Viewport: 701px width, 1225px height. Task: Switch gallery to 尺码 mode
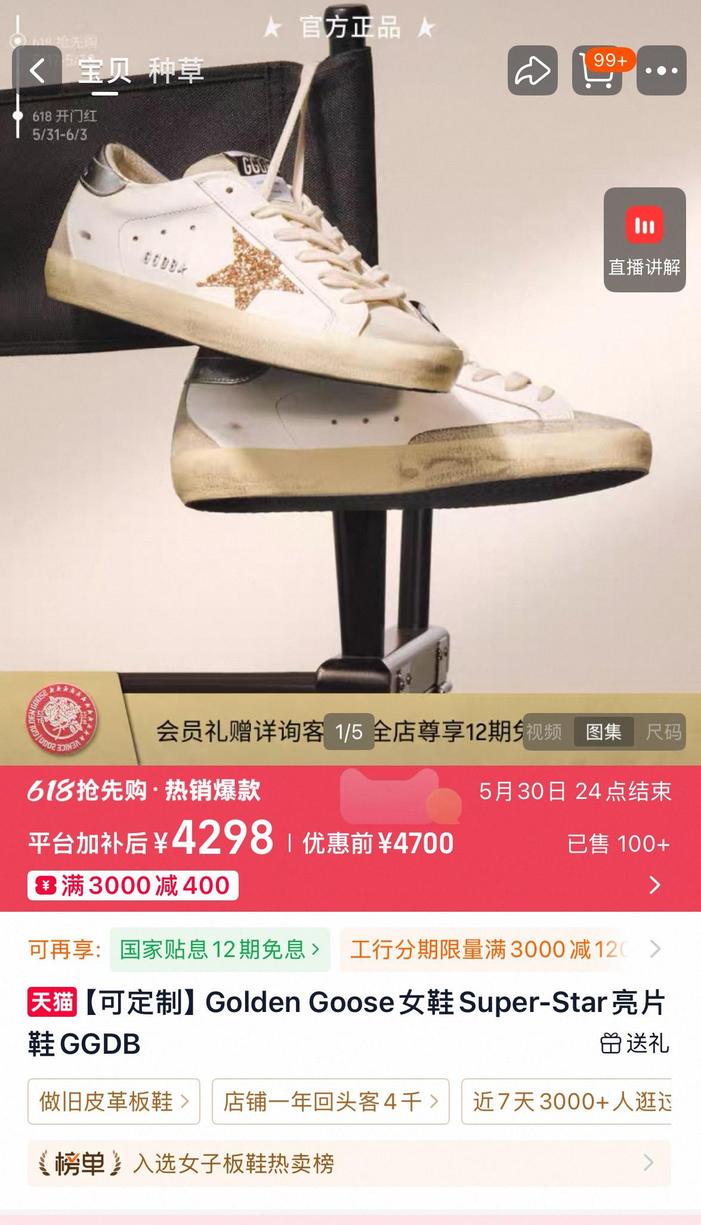(664, 731)
